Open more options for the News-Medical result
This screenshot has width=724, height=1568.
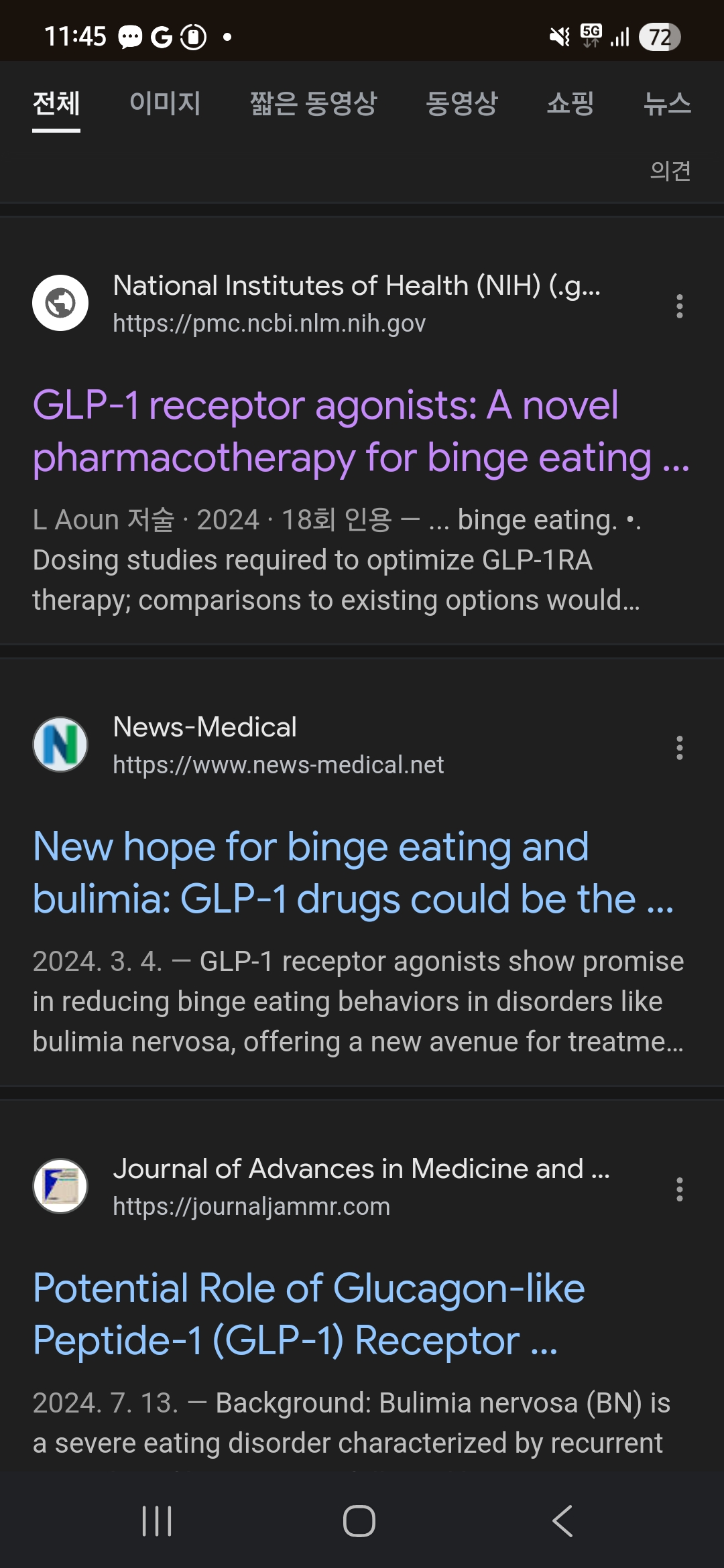[x=680, y=747]
